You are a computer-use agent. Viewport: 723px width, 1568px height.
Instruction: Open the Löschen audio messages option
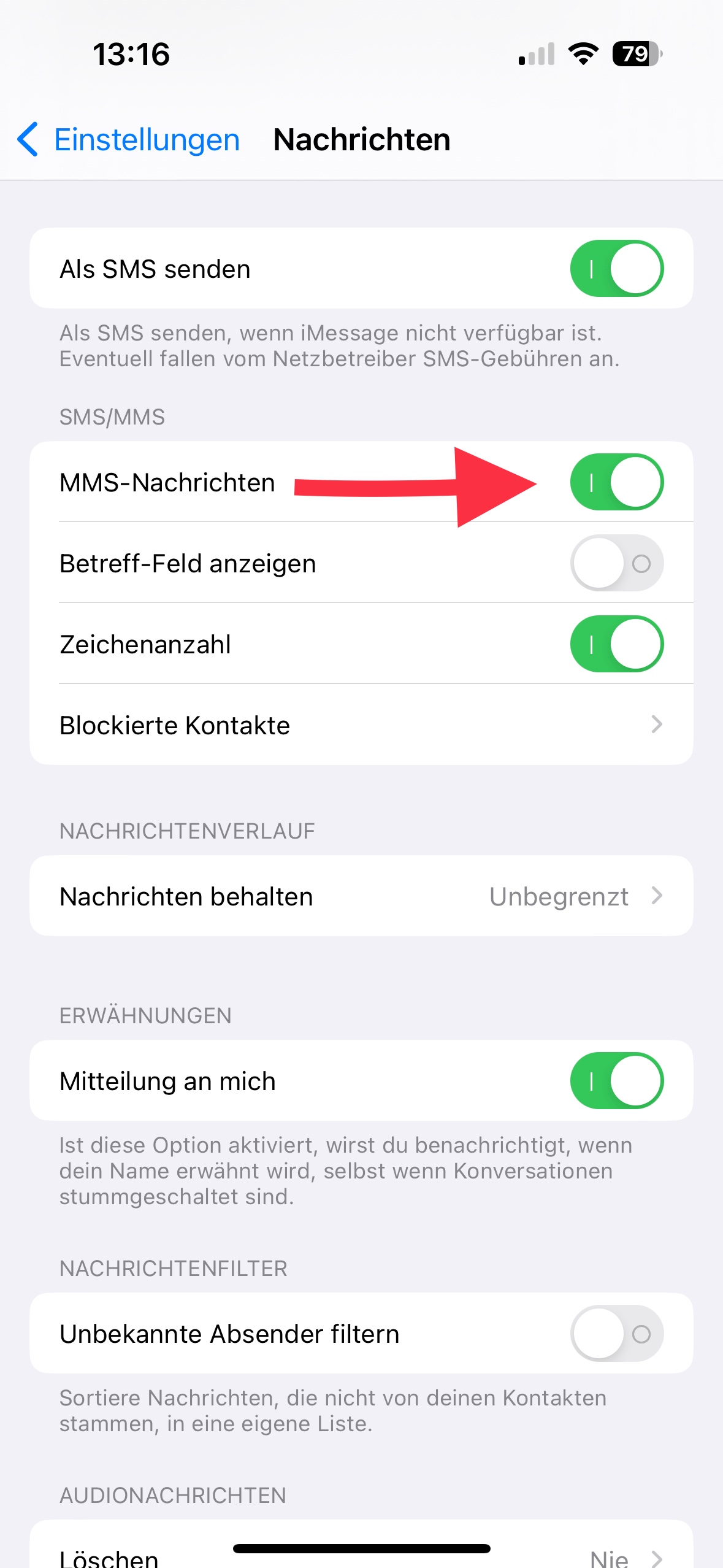[361, 1555]
